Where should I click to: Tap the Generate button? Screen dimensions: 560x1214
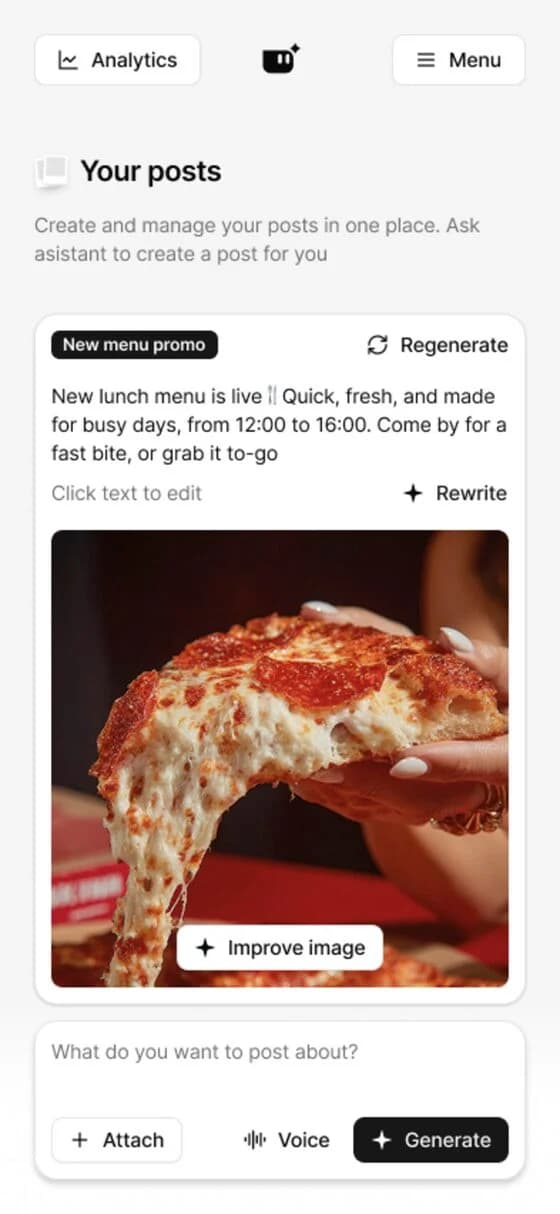431,1140
